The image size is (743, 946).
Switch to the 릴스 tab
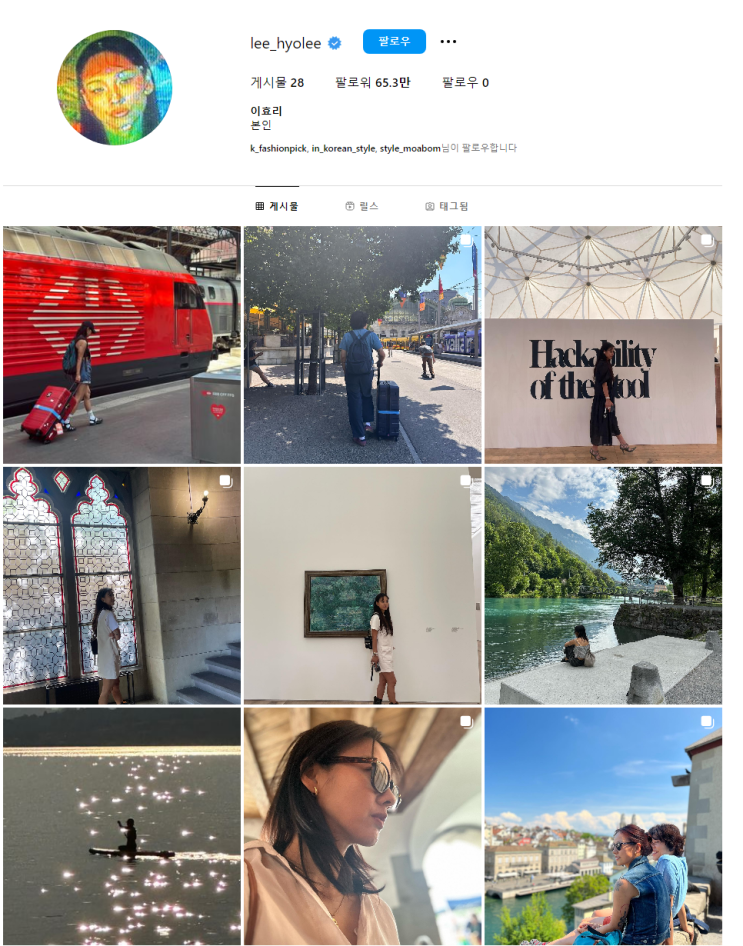pos(362,206)
